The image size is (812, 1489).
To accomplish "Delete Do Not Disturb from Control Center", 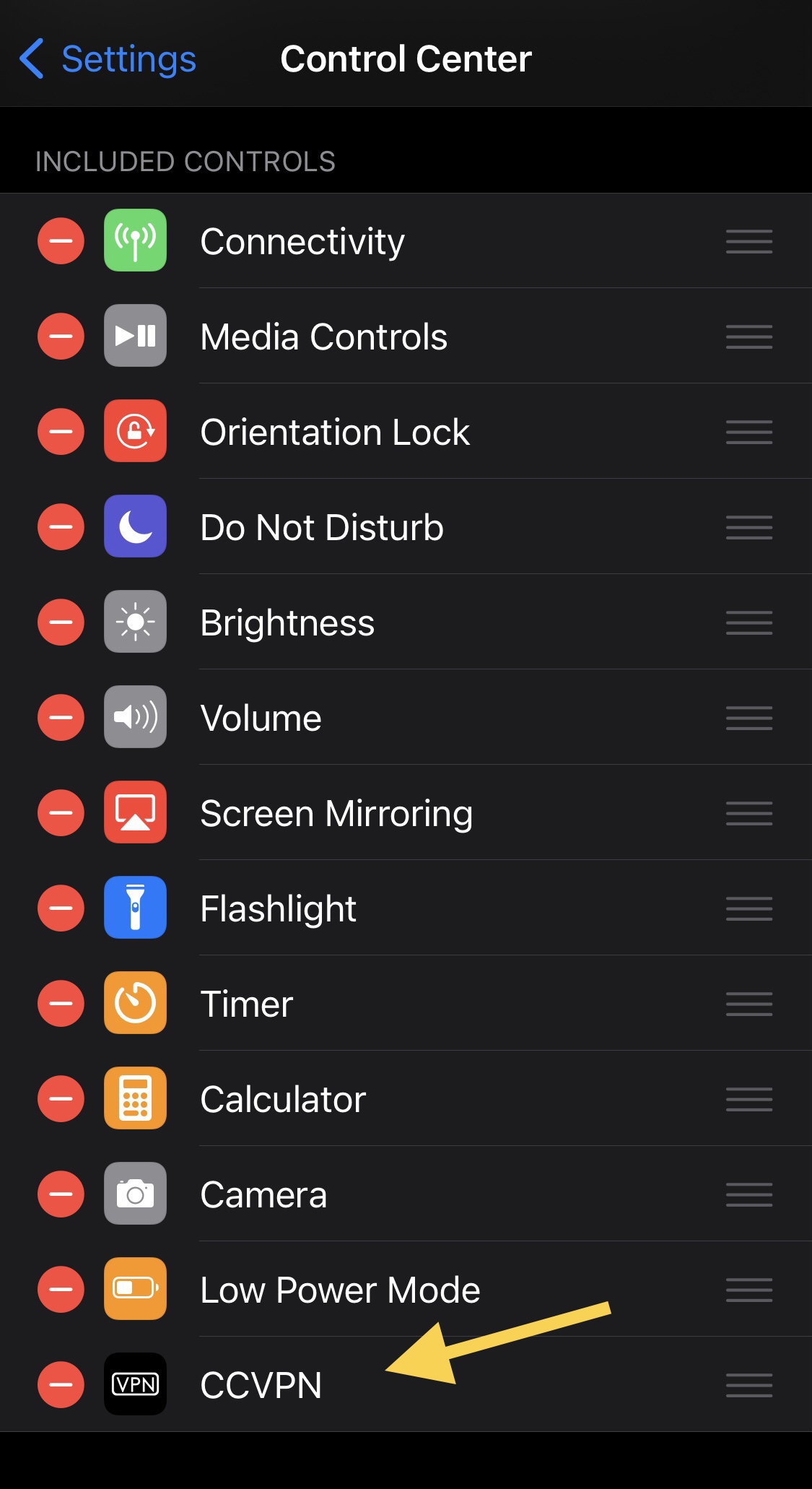I will [61, 527].
